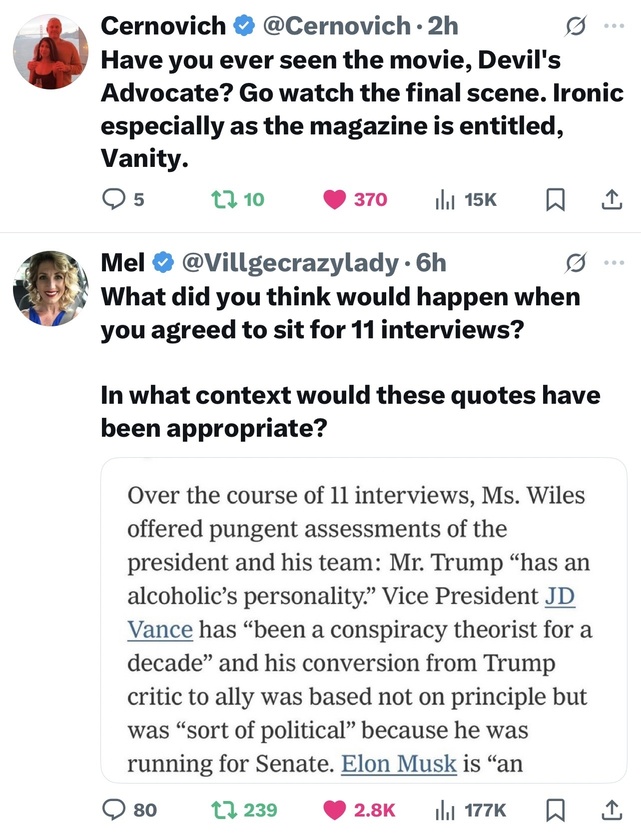This screenshot has width=641, height=839.
Task: Open Mel's profile picture
Action: (50, 288)
